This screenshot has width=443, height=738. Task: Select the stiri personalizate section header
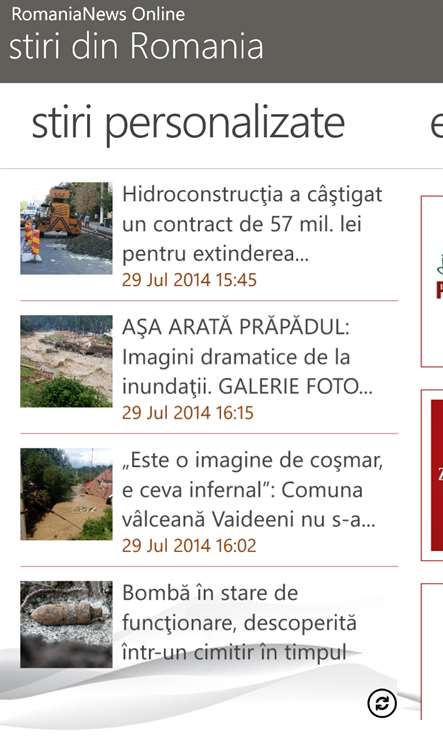188,123
